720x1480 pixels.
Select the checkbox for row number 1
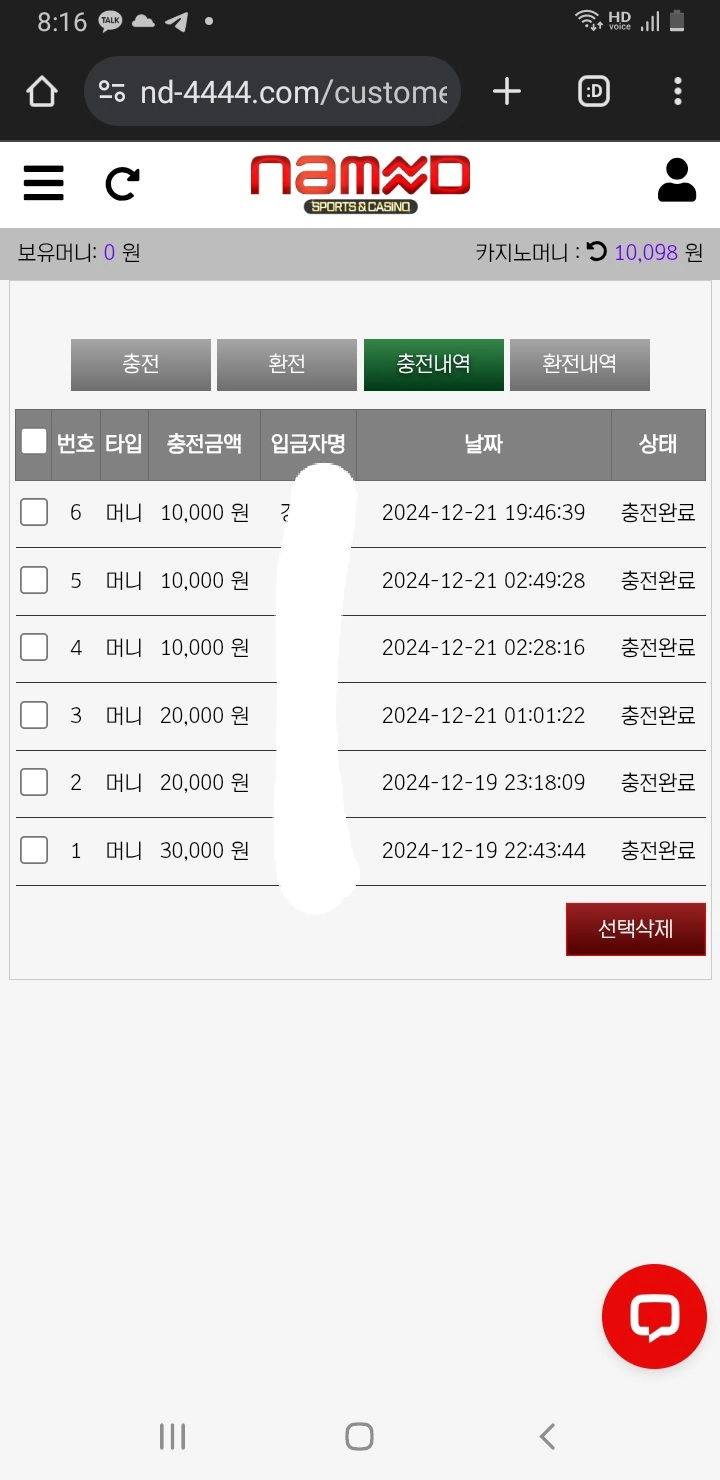(x=34, y=850)
